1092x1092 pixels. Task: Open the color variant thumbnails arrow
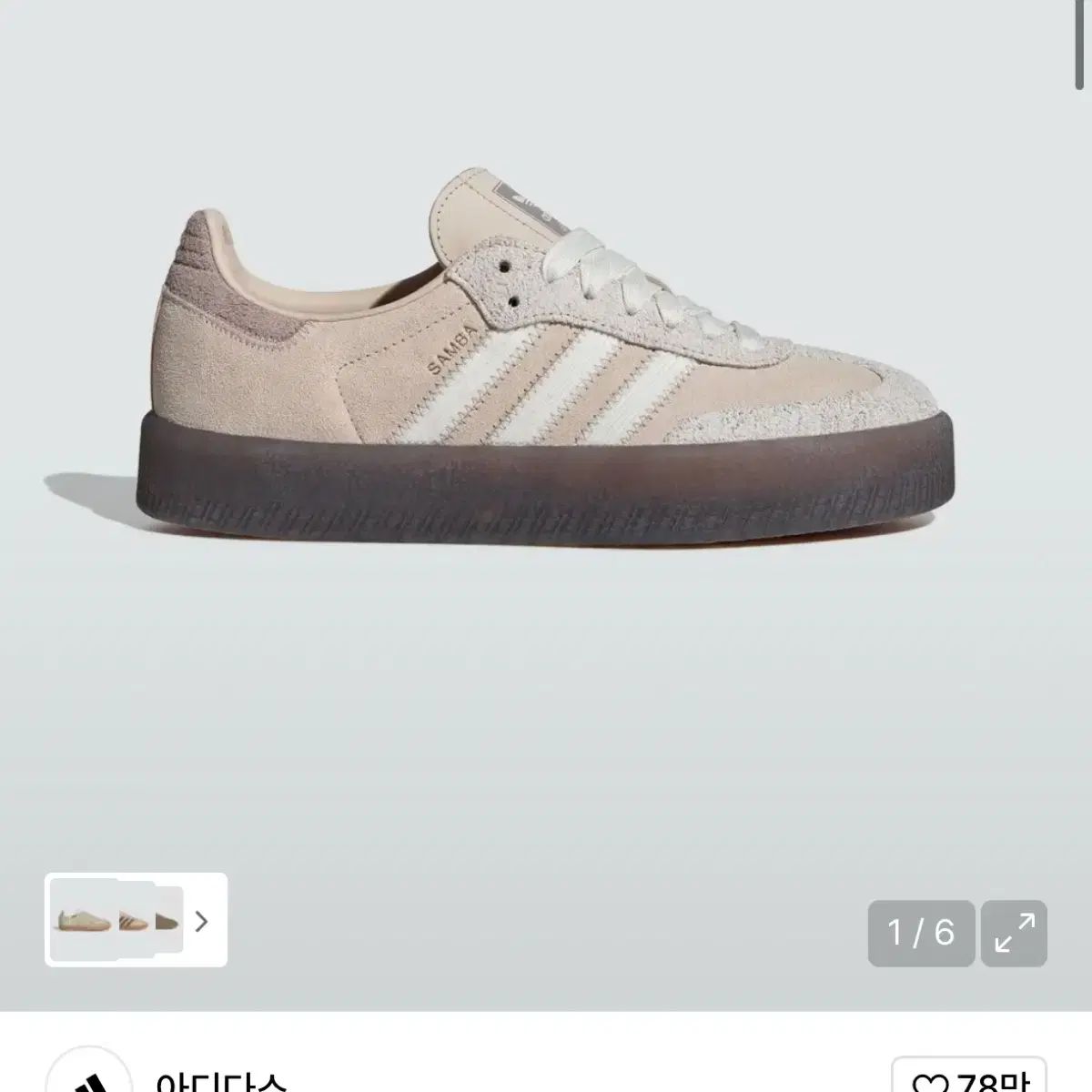coord(202,921)
